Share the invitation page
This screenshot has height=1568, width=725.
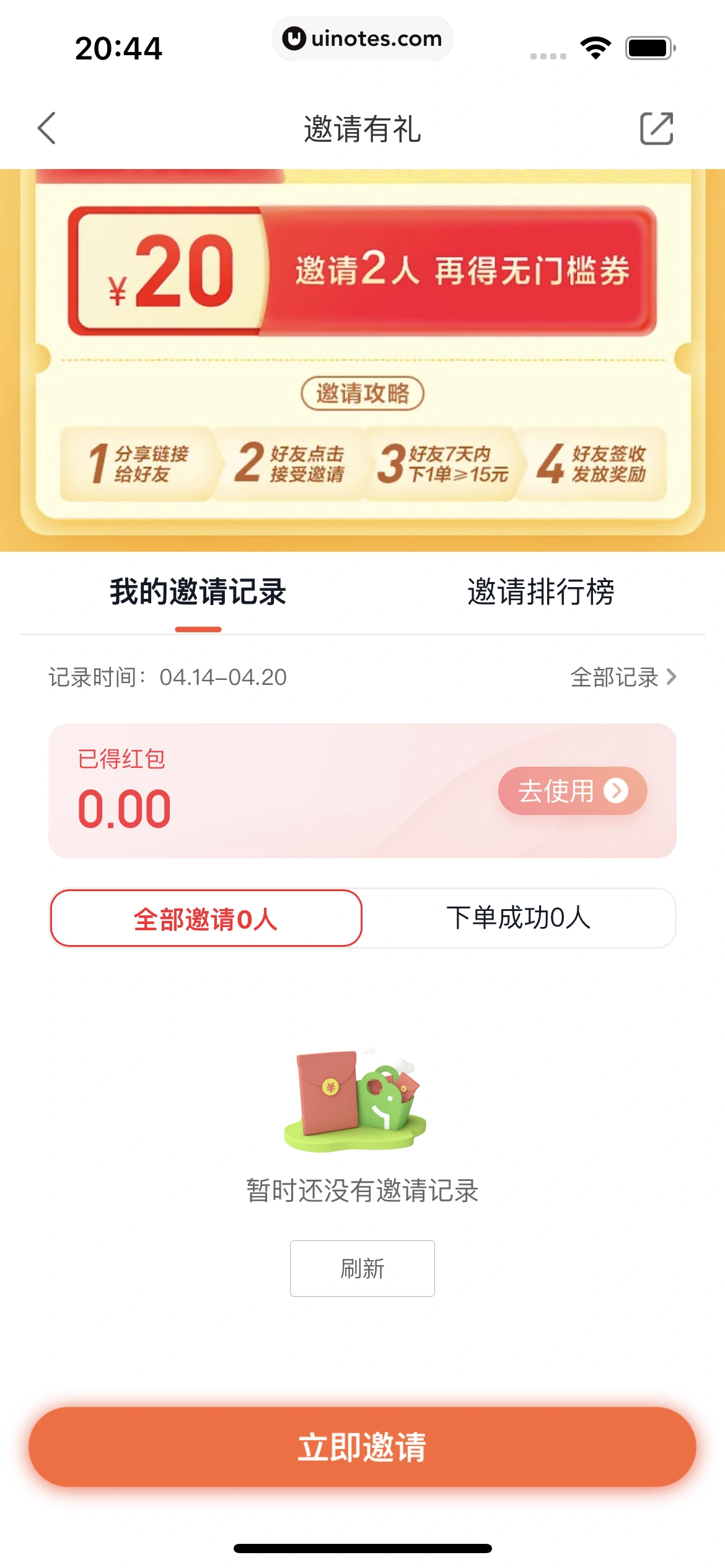click(x=656, y=128)
